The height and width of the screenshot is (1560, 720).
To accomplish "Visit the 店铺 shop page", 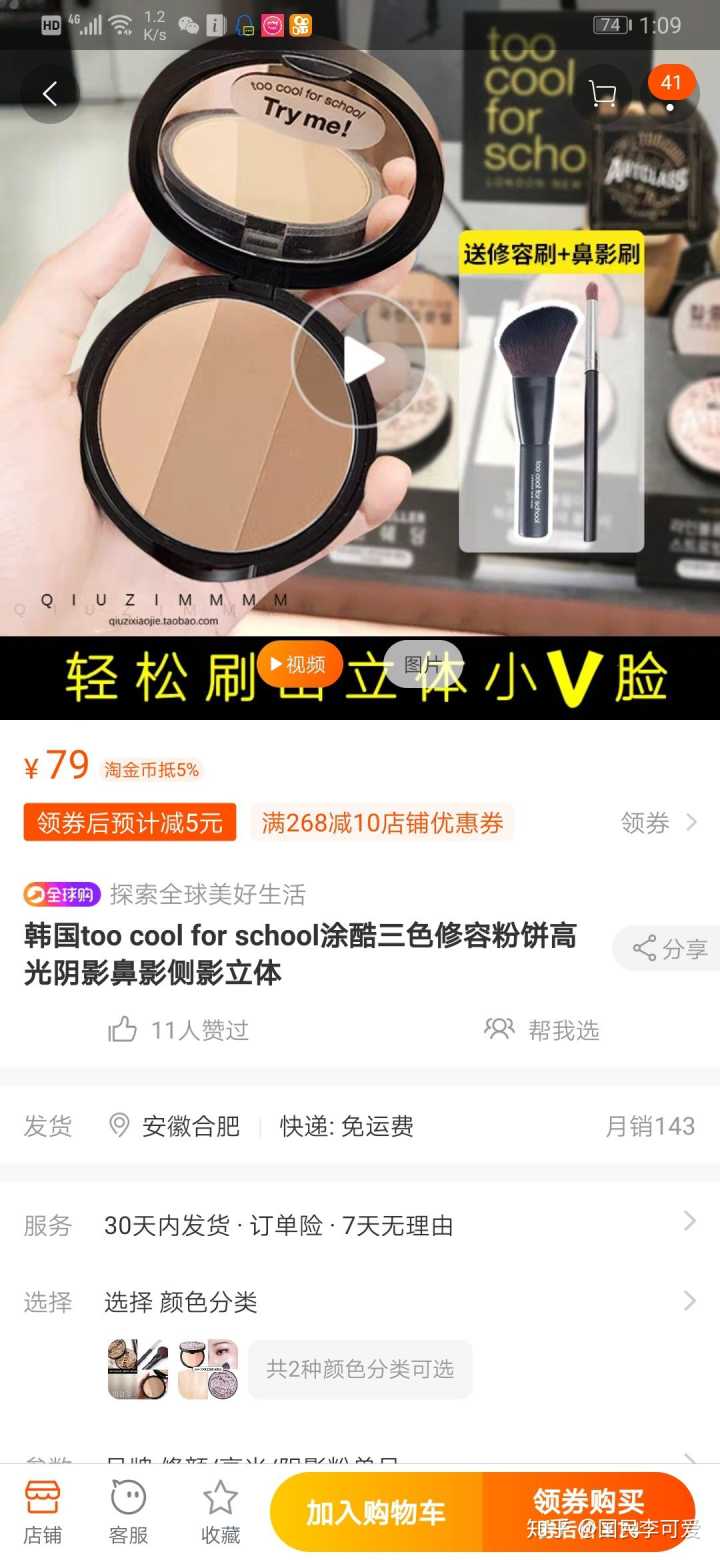I will (x=42, y=1511).
